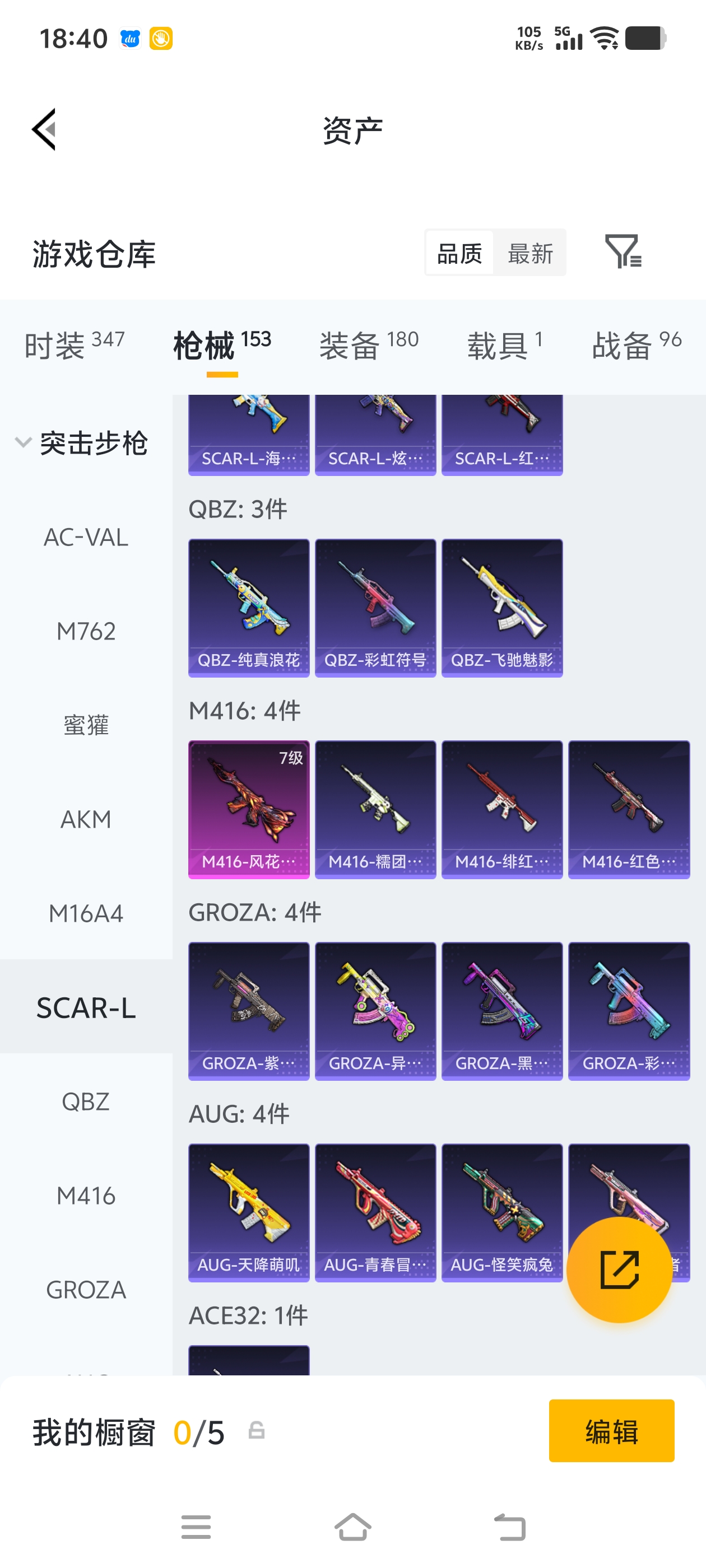The height and width of the screenshot is (1568, 706).
Task: Go back using the top-left arrow
Action: (x=44, y=129)
